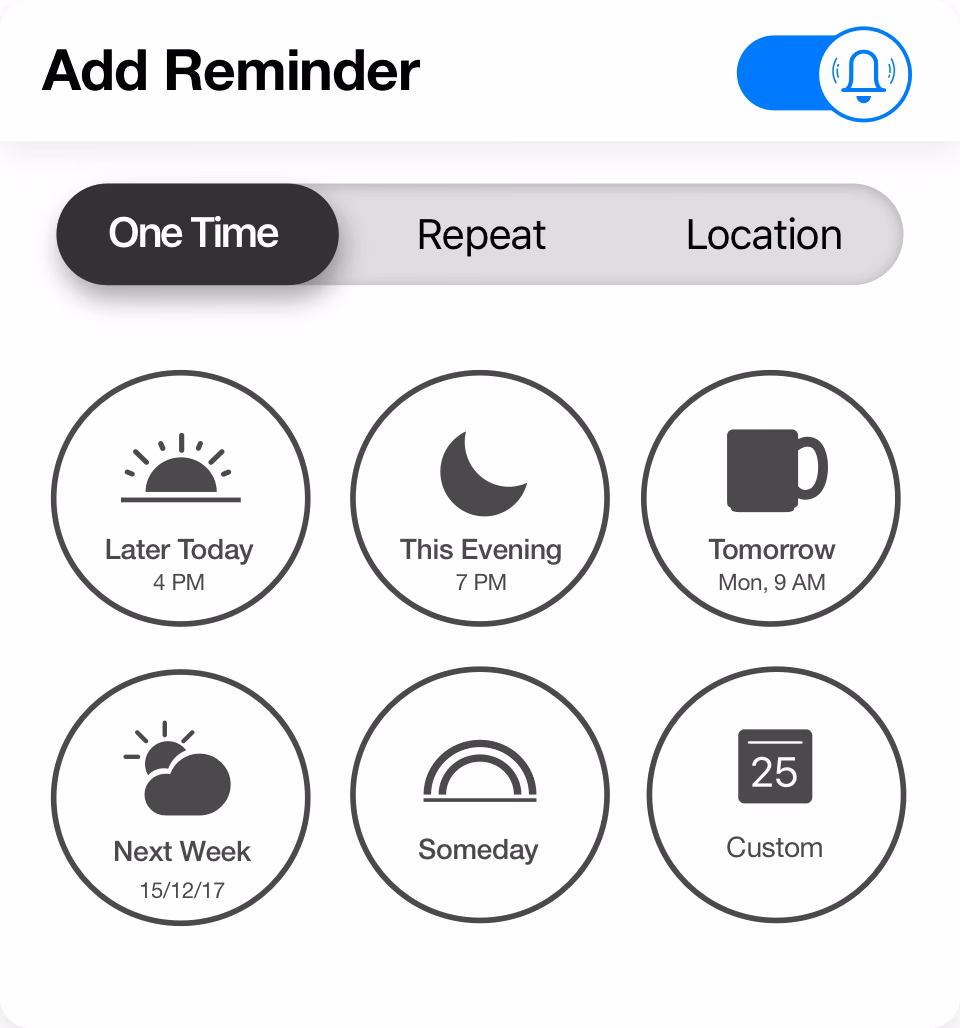The width and height of the screenshot is (960, 1028).
Task: Choose This Evening at 7 PM
Action: (480, 498)
